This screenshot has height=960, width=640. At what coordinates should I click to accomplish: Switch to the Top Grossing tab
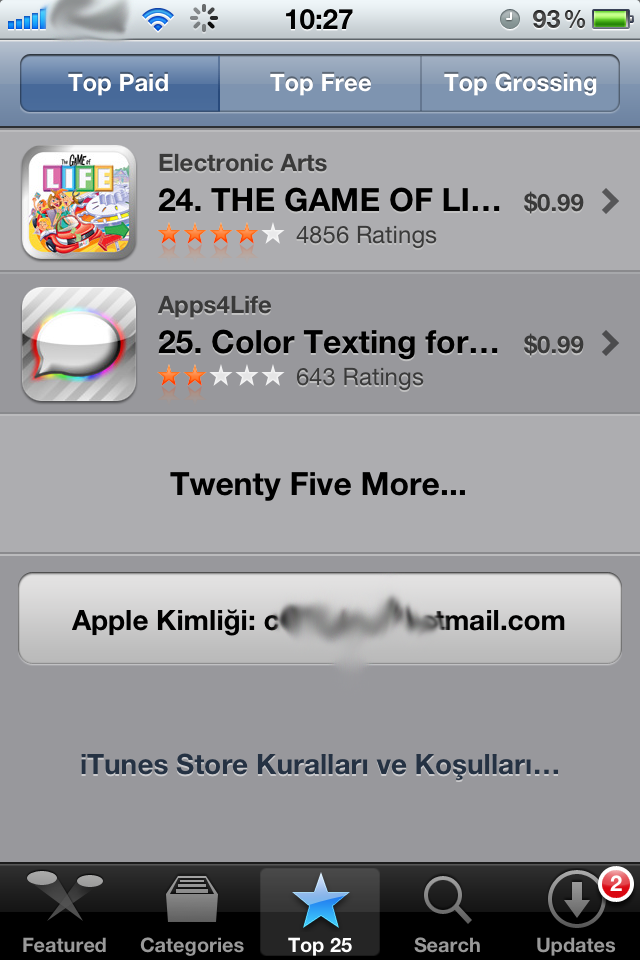click(x=520, y=83)
